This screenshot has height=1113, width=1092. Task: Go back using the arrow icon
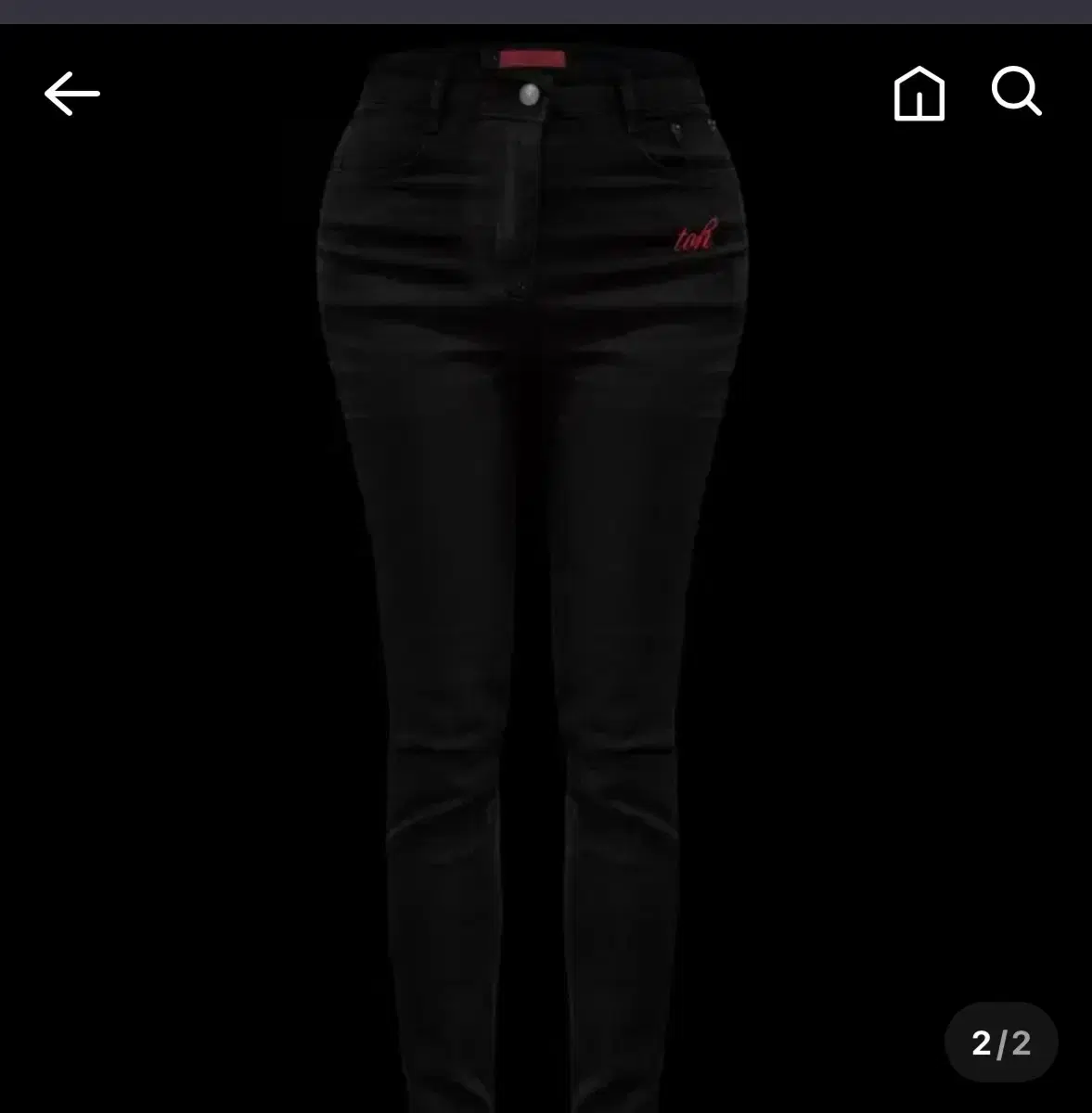pyautogui.click(x=71, y=94)
